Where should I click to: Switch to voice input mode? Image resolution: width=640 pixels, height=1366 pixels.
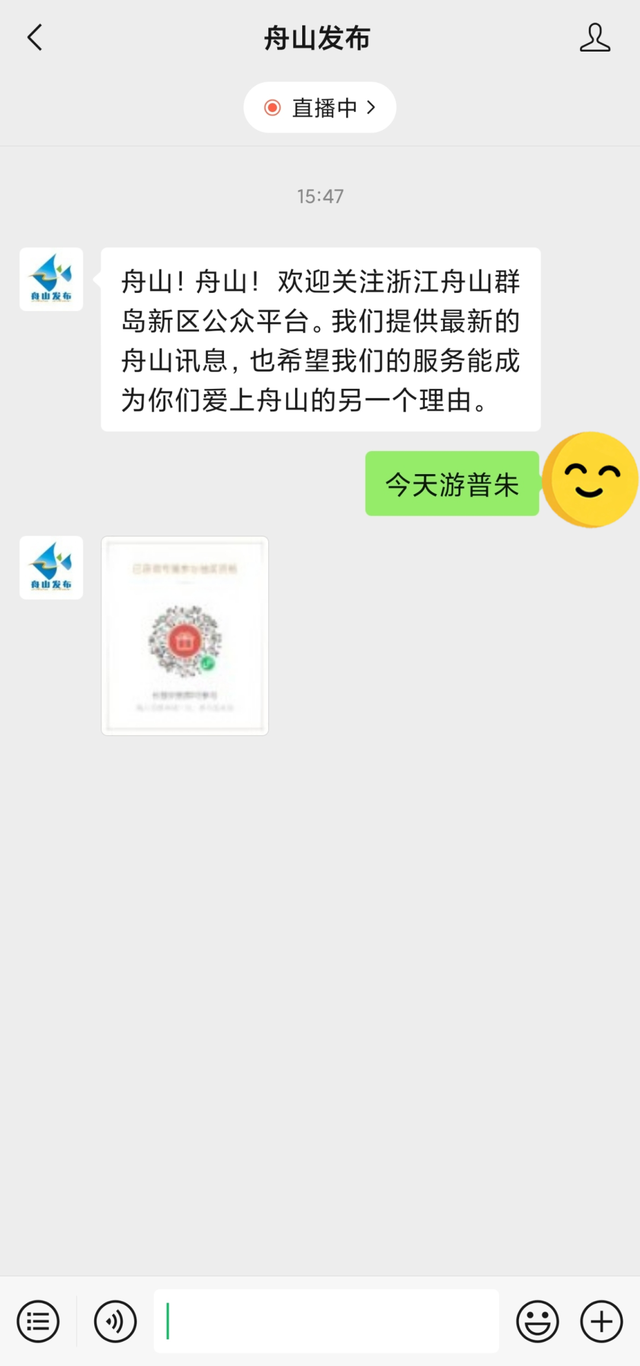click(115, 1321)
